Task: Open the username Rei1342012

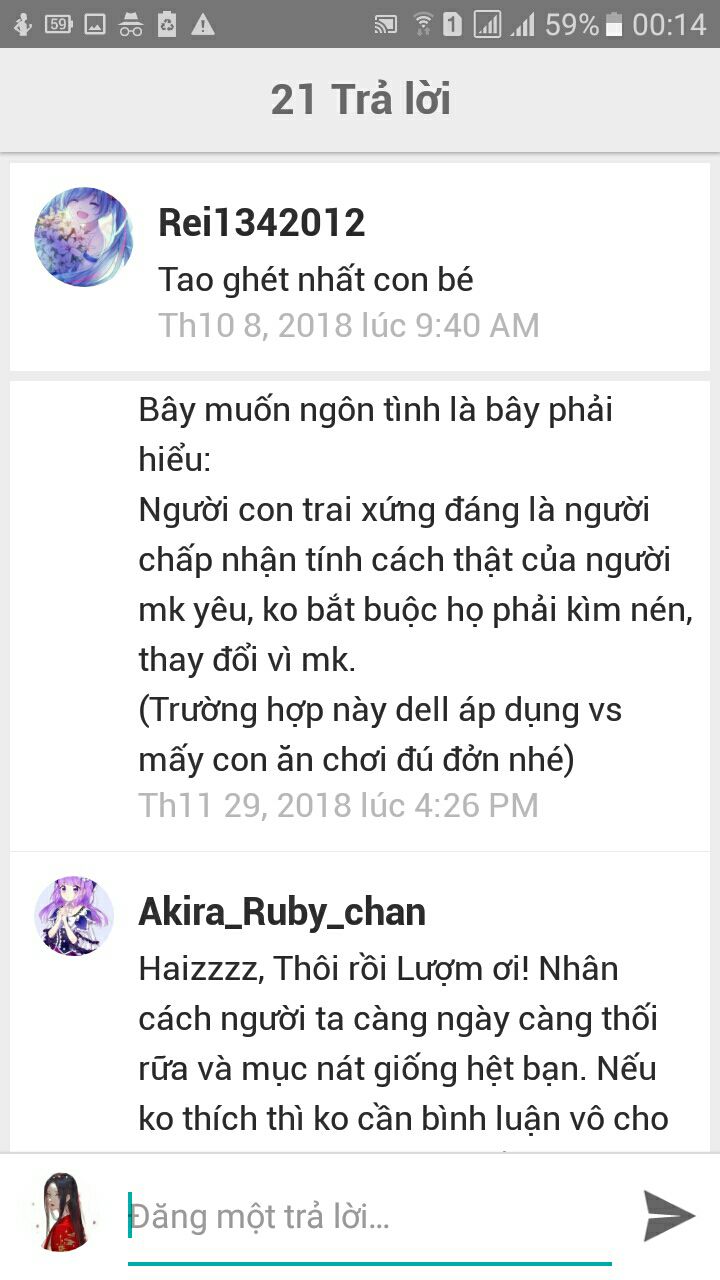Action: point(262,223)
